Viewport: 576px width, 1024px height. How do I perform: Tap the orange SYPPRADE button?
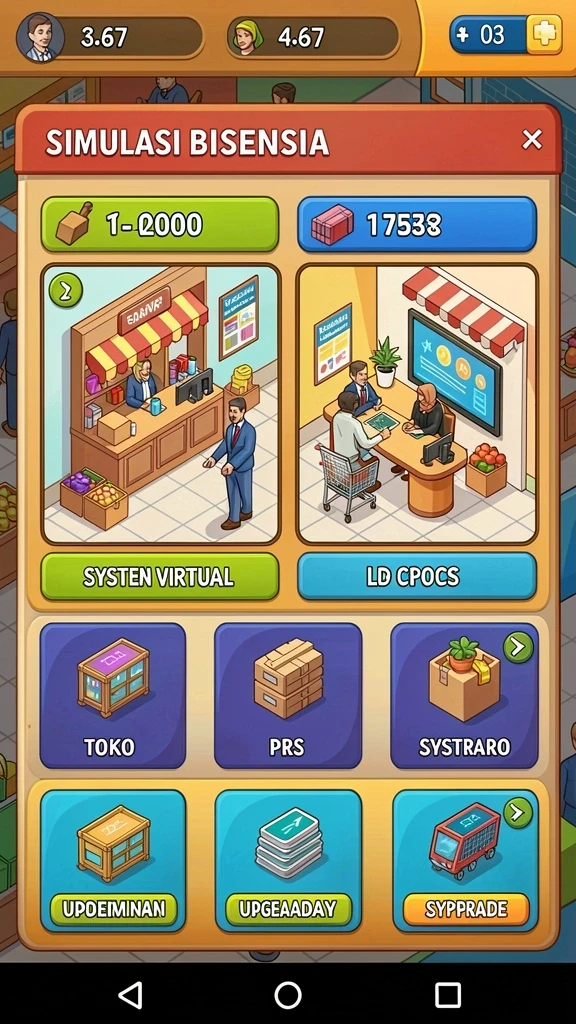(466, 909)
